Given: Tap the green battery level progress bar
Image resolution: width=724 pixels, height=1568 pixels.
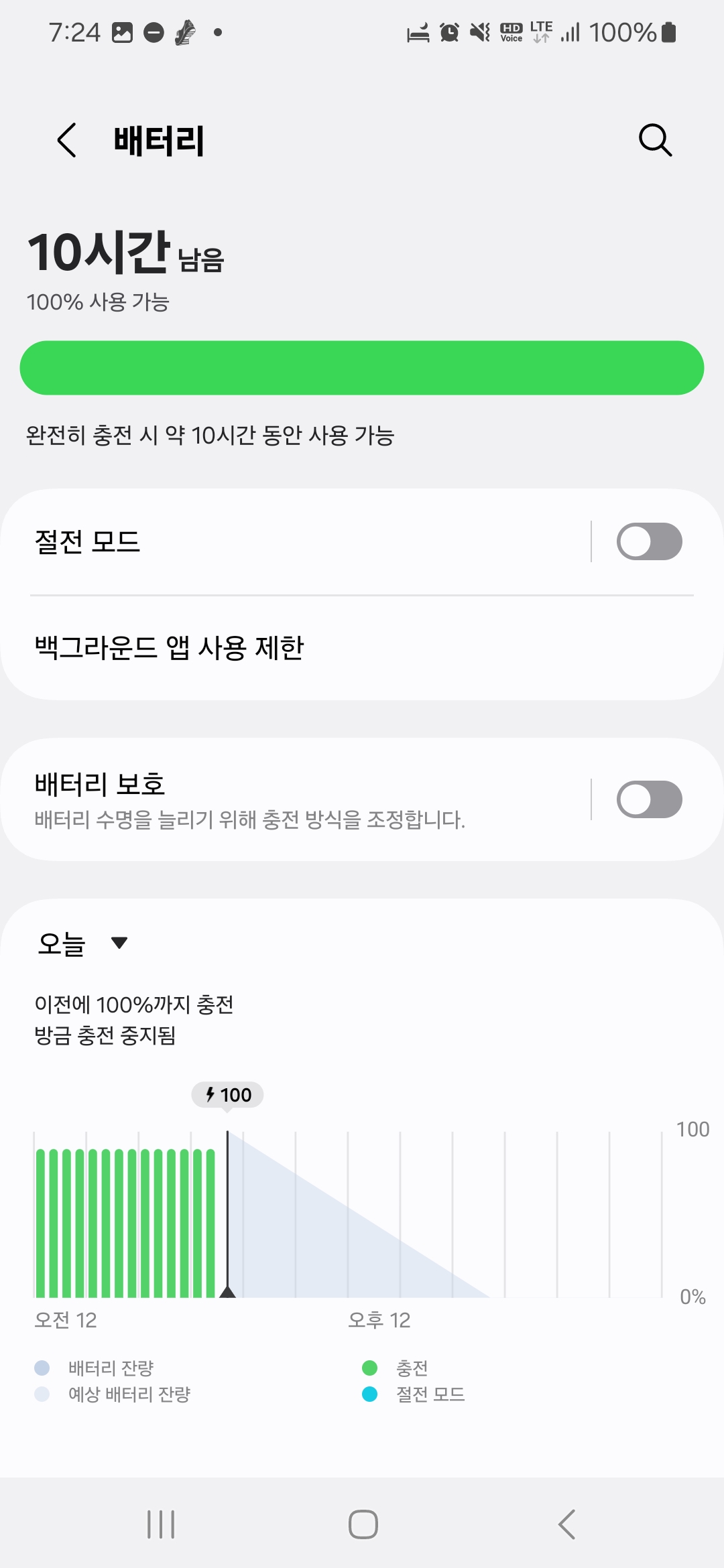Looking at the screenshot, I should pyautogui.click(x=362, y=367).
